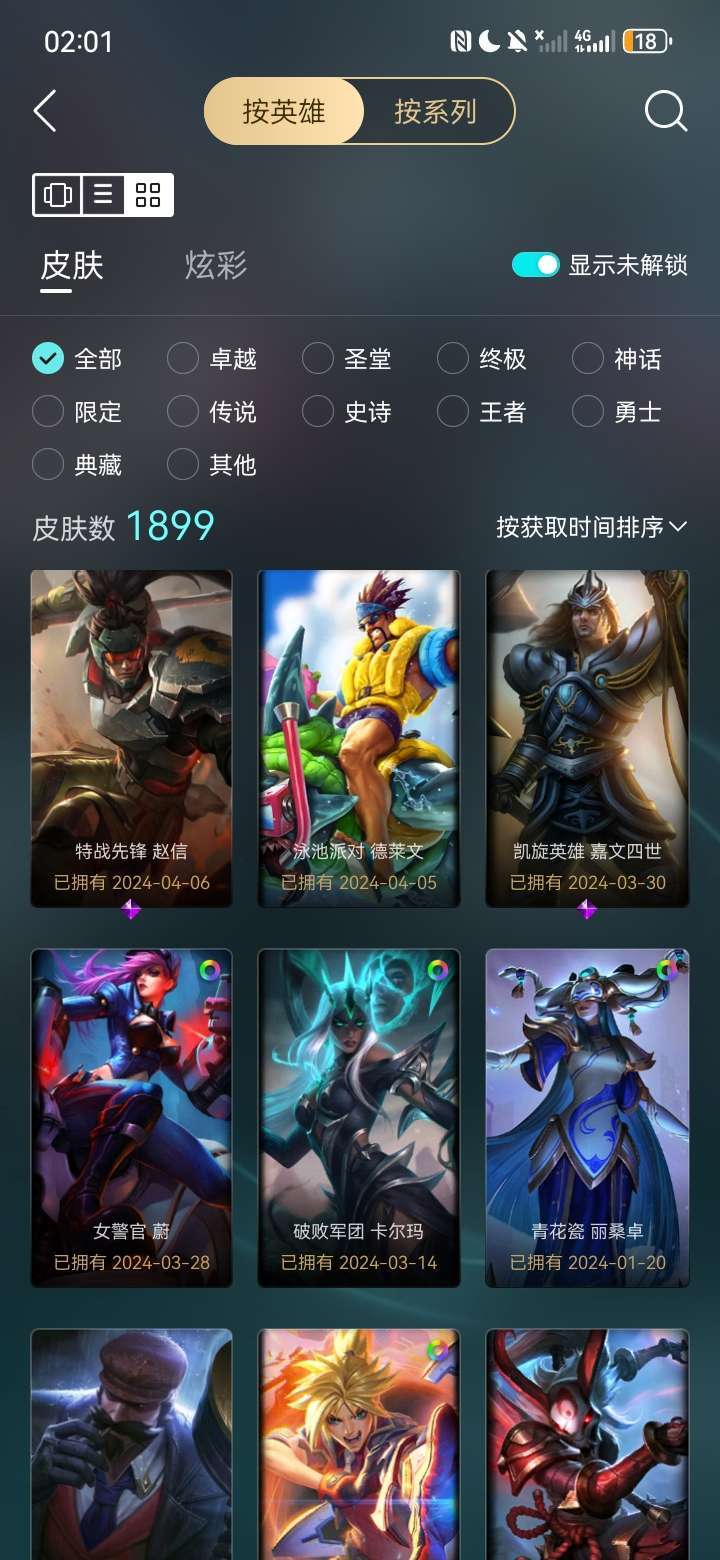This screenshot has height=1560, width=720.
Task: Check the 典藏 filter option
Action: (47, 464)
